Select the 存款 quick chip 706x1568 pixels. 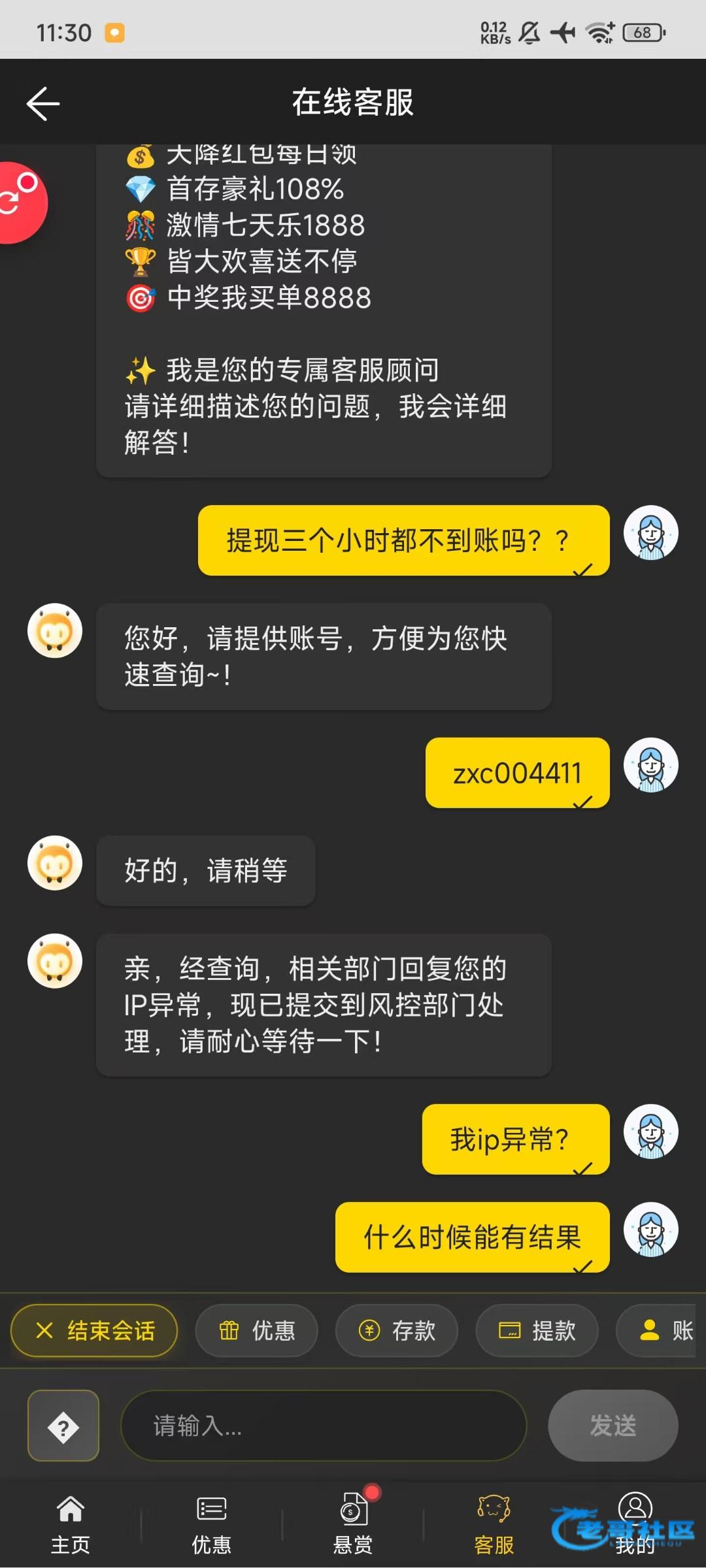397,1330
